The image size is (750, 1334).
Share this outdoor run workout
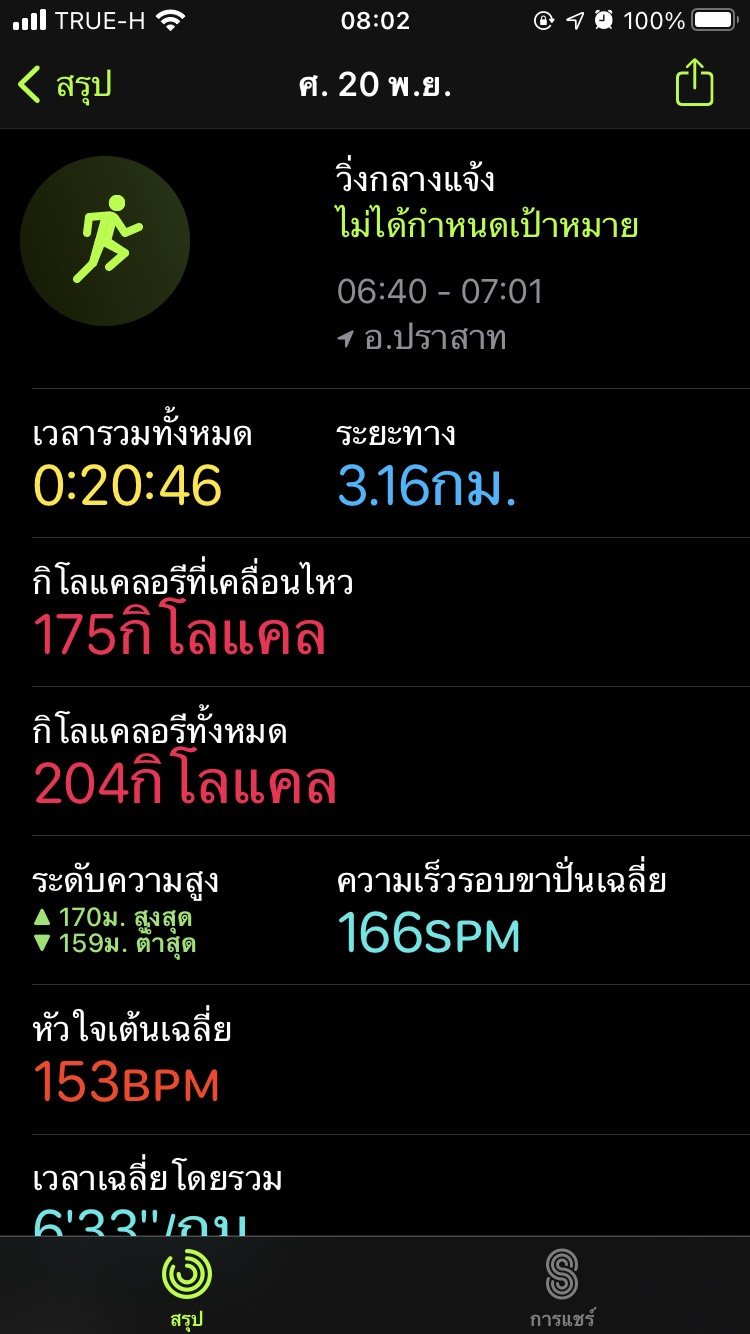click(x=694, y=84)
